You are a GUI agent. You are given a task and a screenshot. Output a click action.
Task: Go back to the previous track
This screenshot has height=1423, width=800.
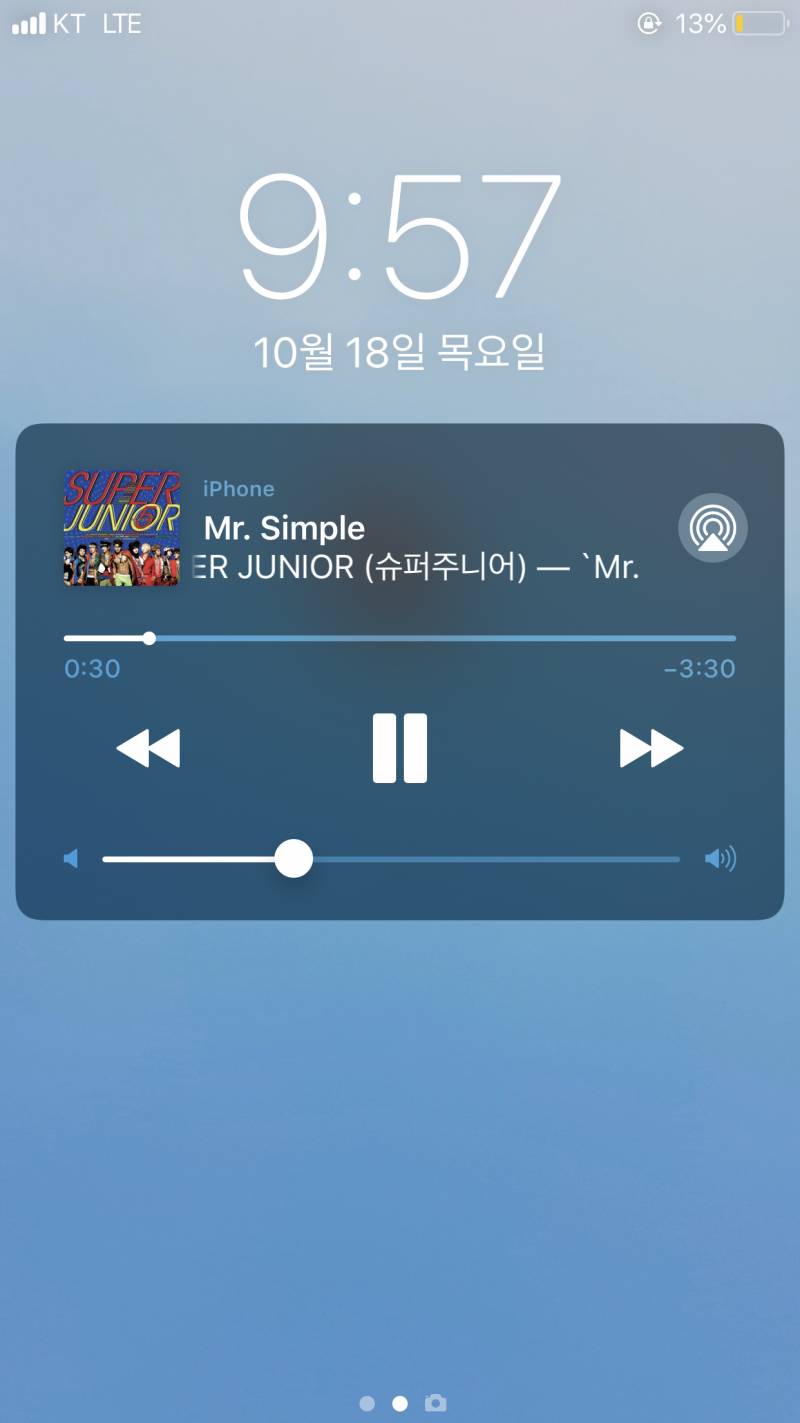point(148,748)
